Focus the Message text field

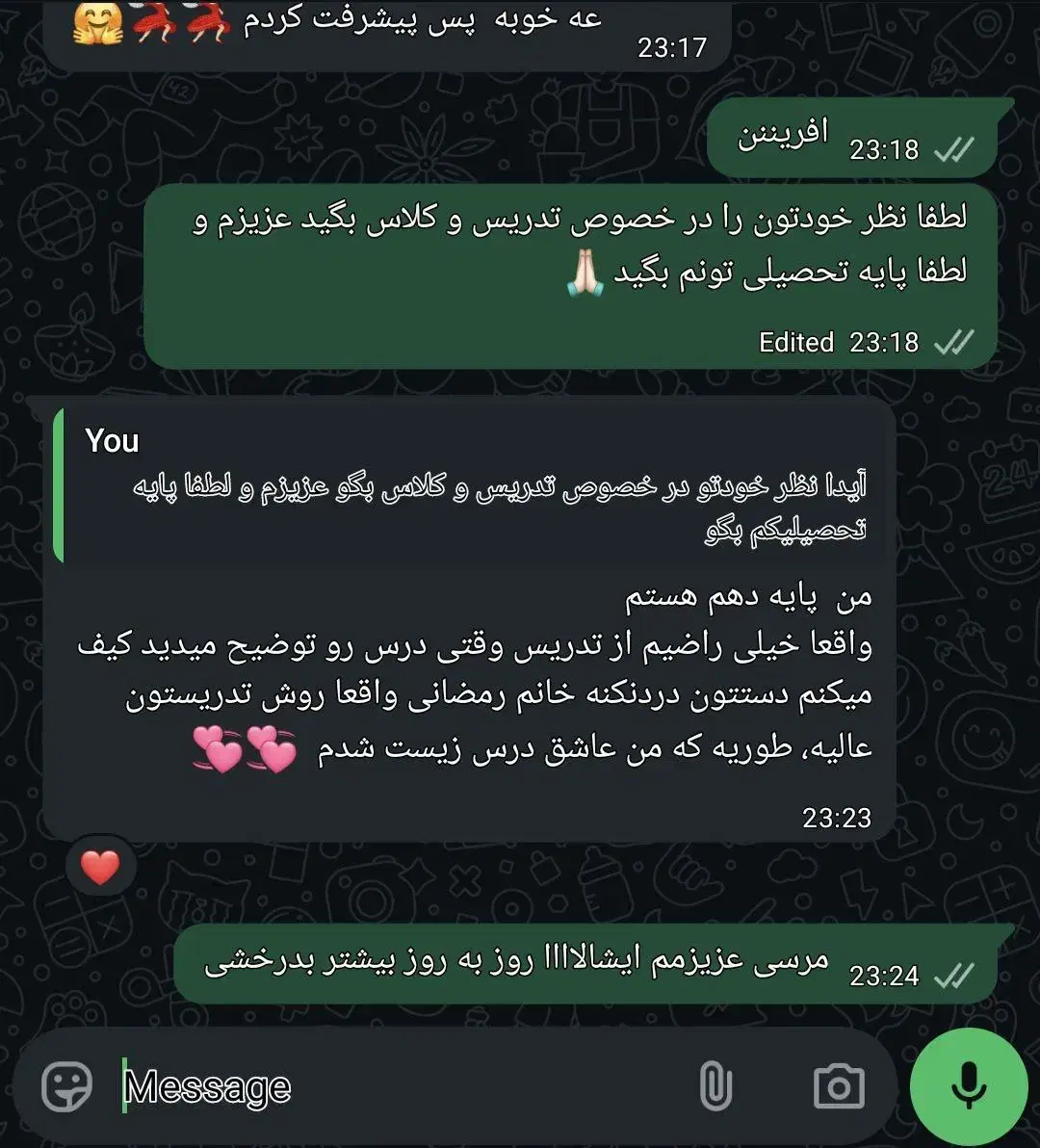[x=385, y=1087]
